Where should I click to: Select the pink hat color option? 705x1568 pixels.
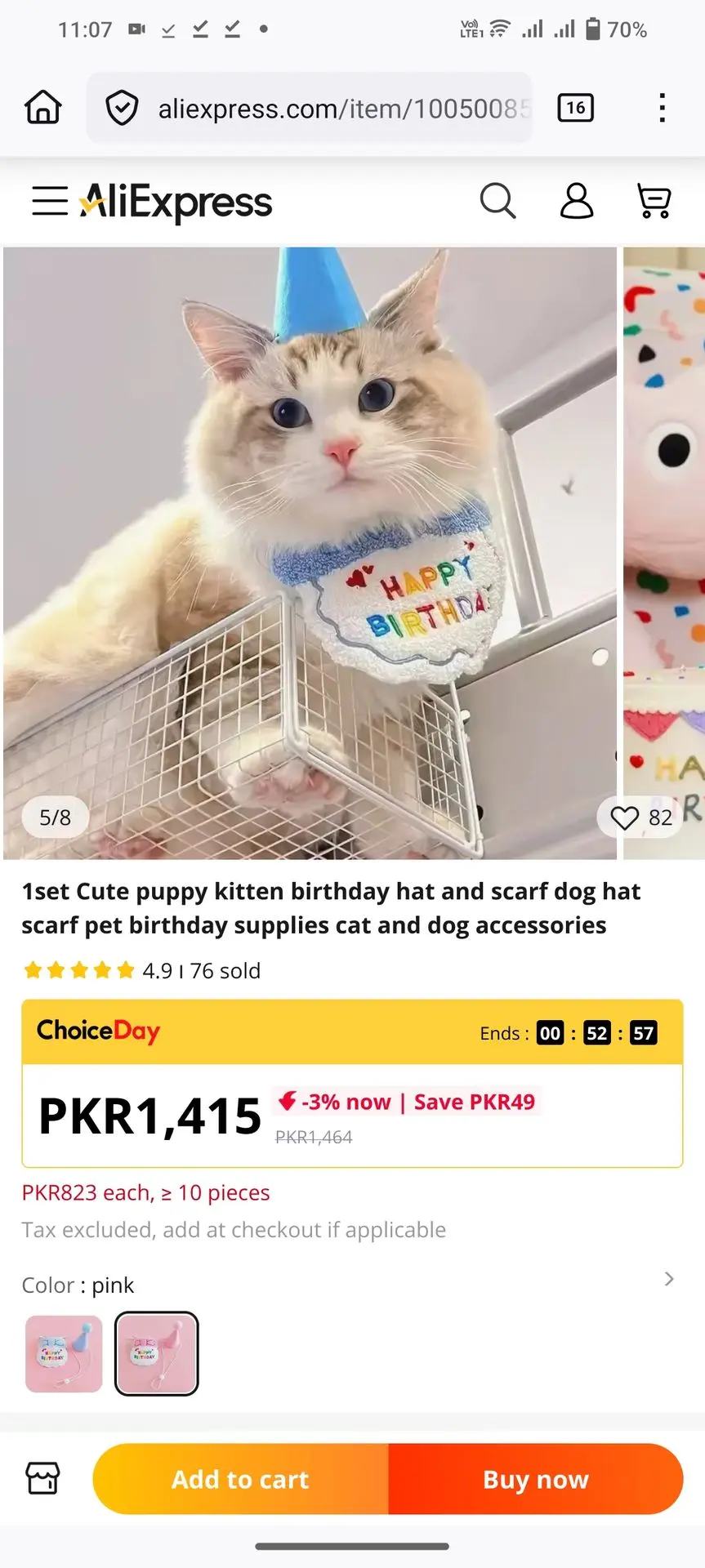(156, 1353)
